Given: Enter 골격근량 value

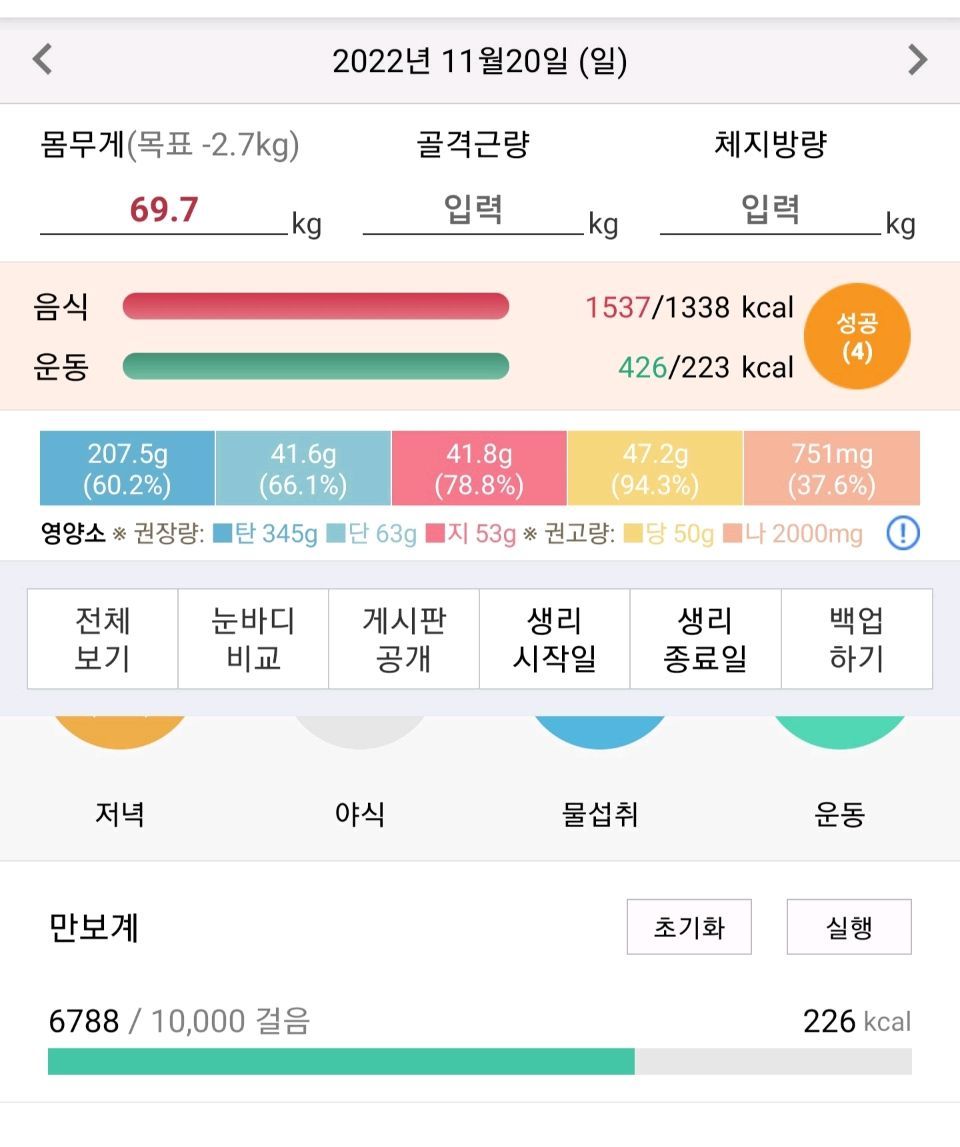Looking at the screenshot, I should point(472,211).
